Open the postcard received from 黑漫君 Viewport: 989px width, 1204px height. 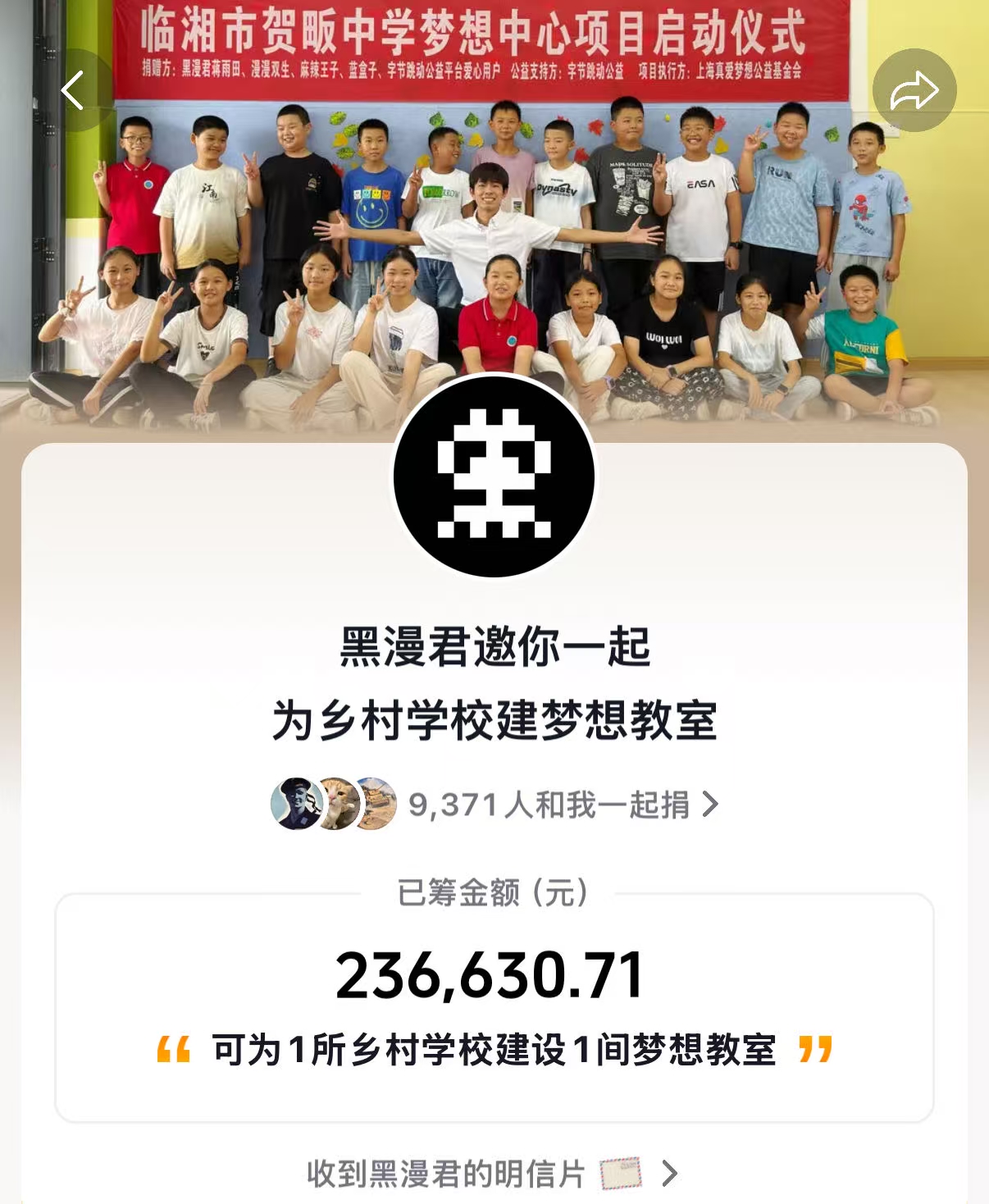point(492,1174)
